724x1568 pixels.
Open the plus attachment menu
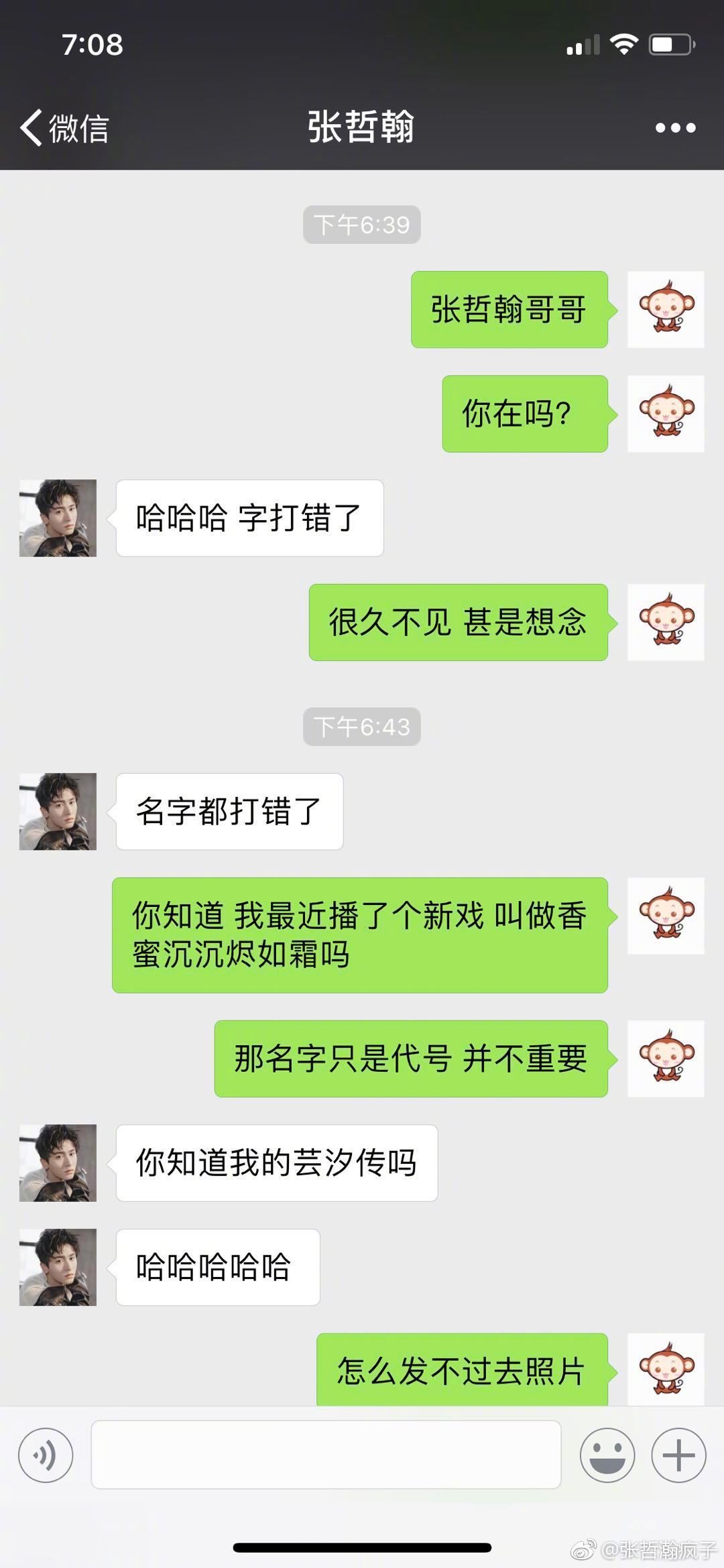(x=678, y=1455)
